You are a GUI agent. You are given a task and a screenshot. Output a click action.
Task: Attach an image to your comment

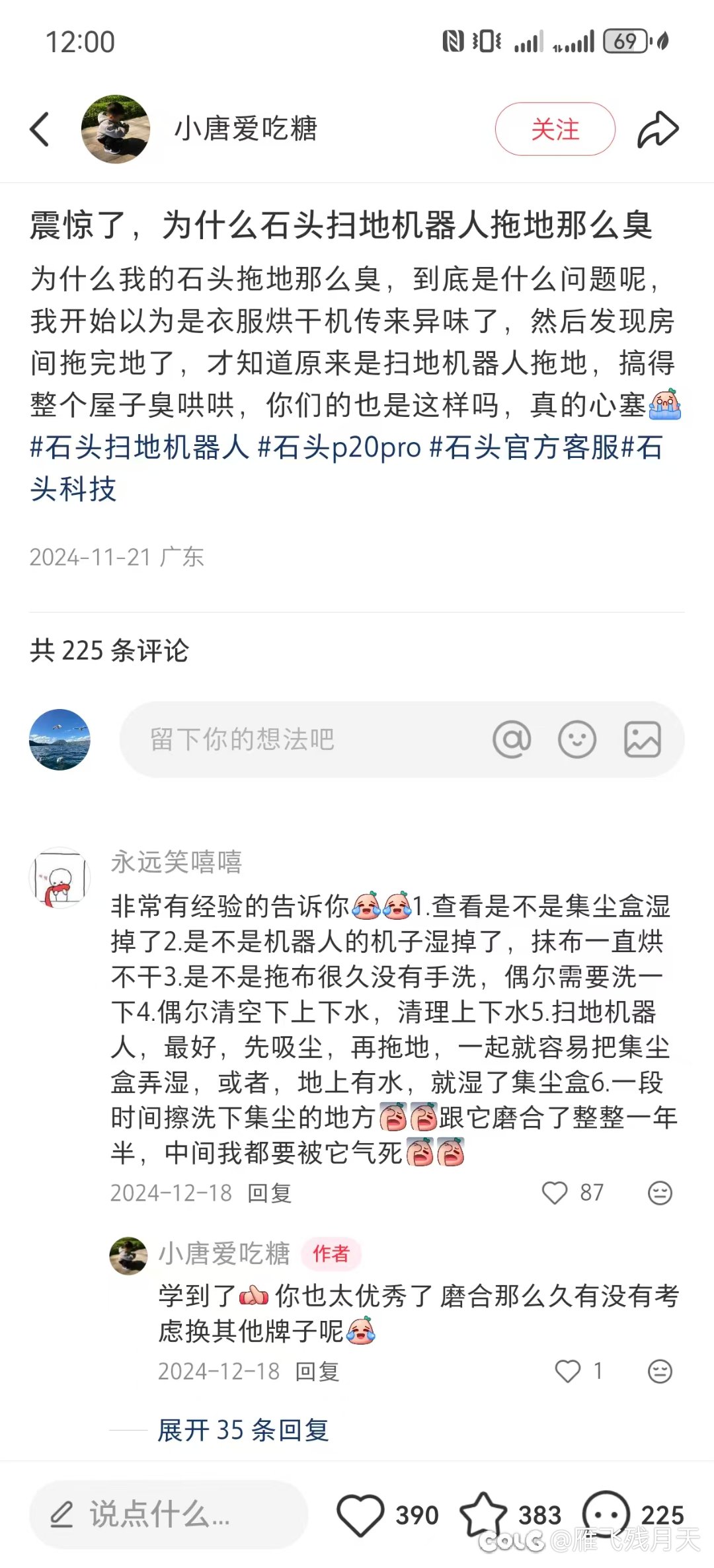642,739
